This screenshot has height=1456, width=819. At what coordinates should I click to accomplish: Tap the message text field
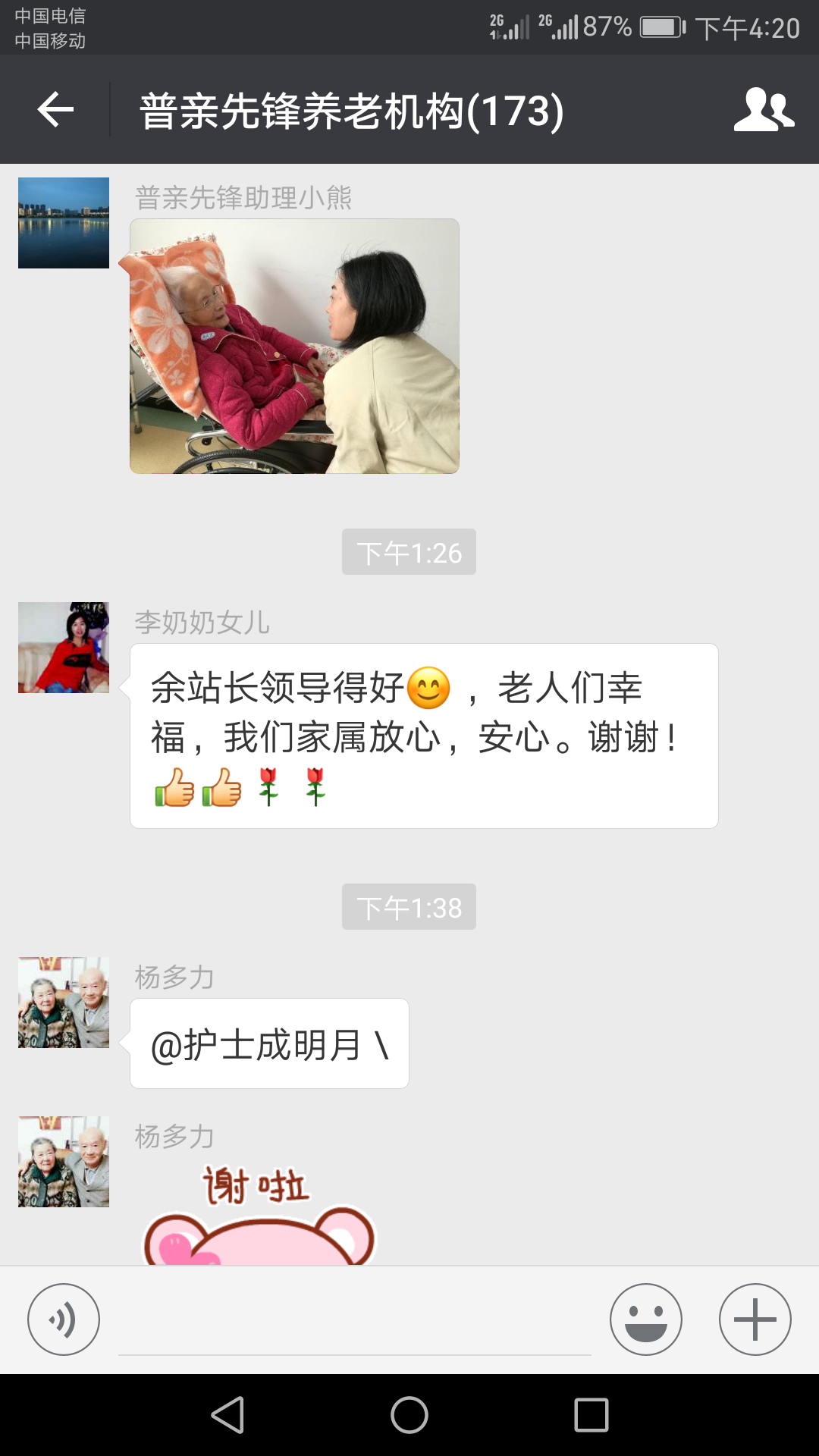tap(354, 1323)
